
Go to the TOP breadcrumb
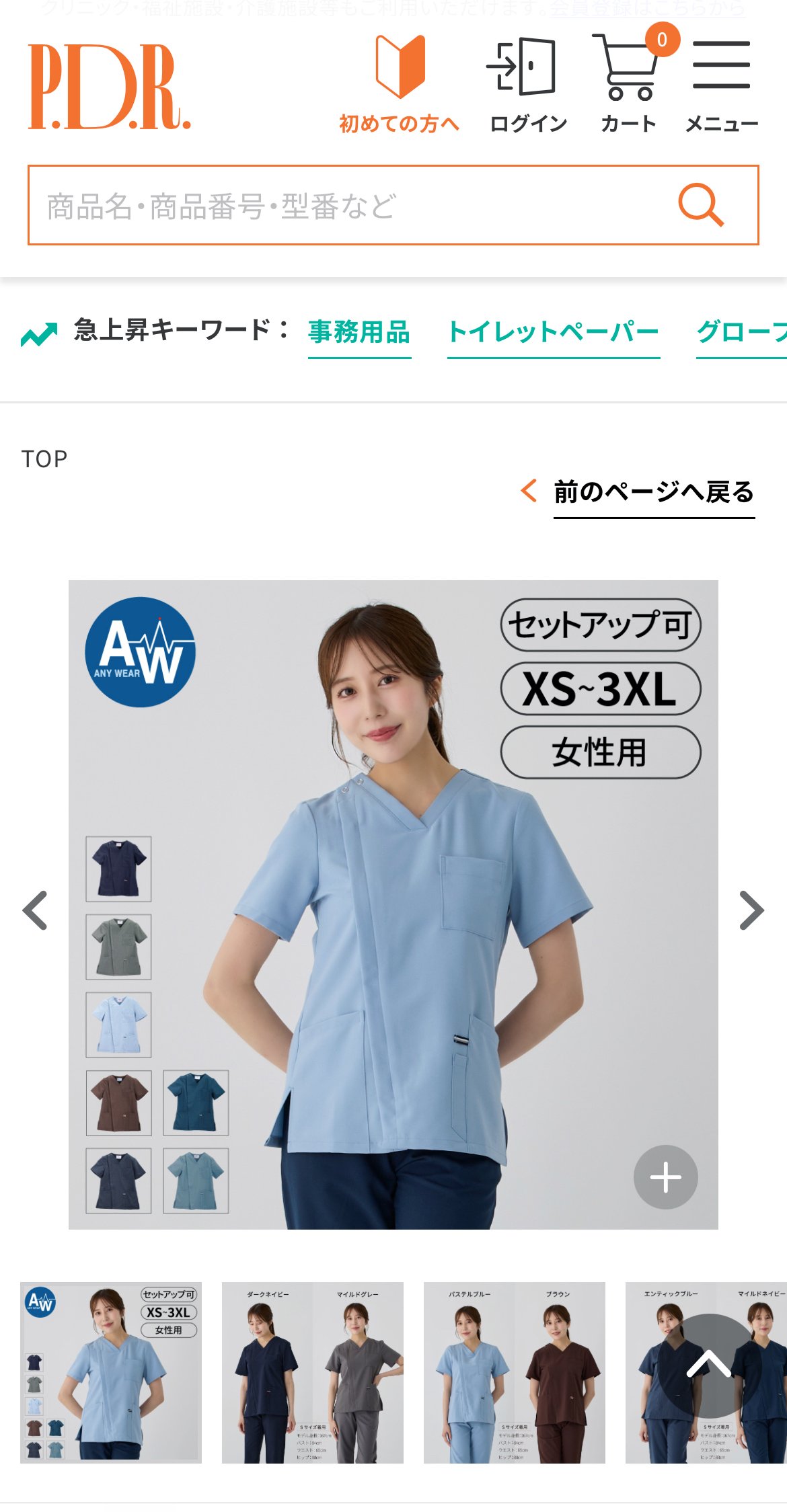point(44,459)
